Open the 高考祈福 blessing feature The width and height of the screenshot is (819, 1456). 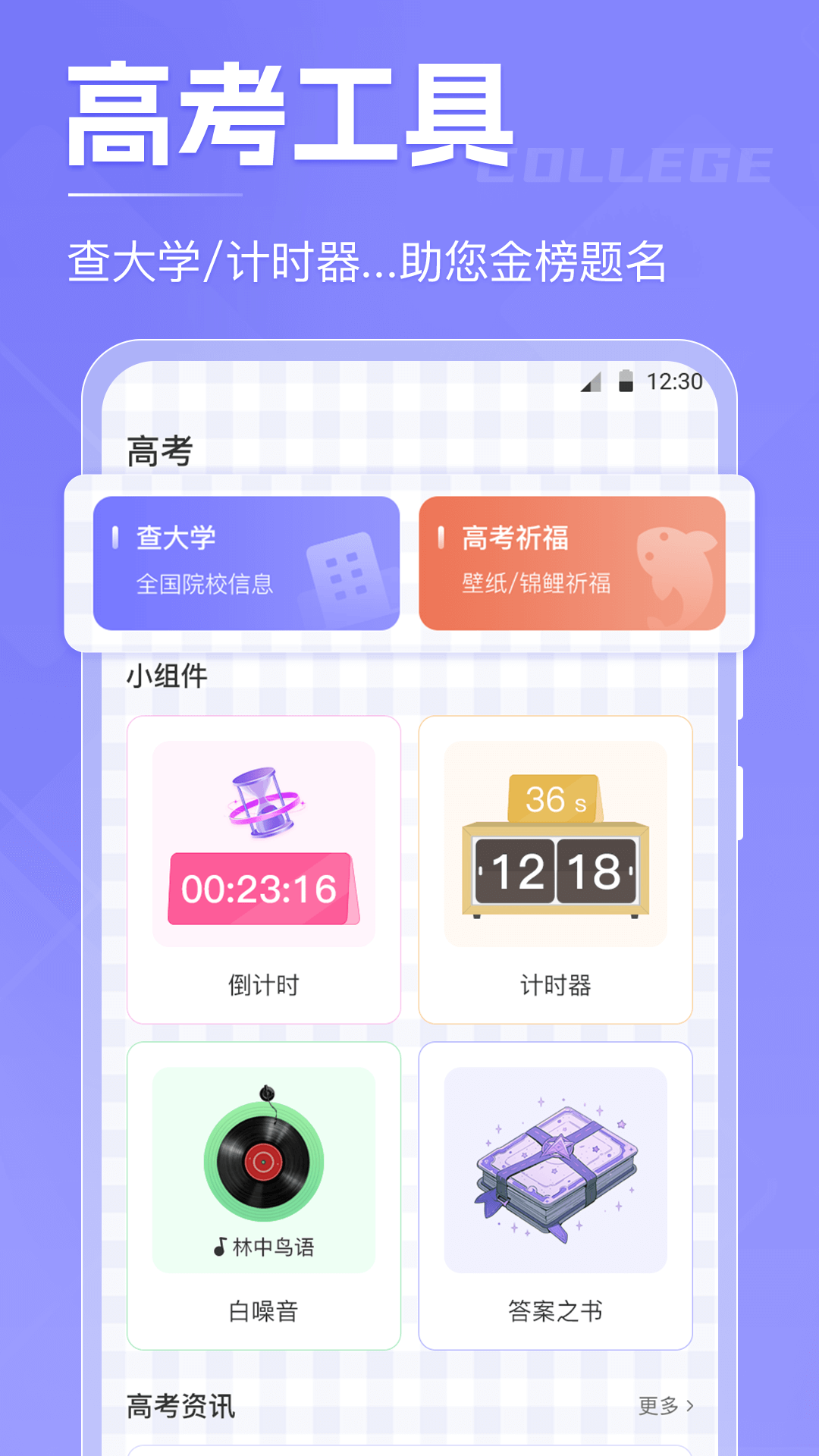pyautogui.click(x=573, y=561)
